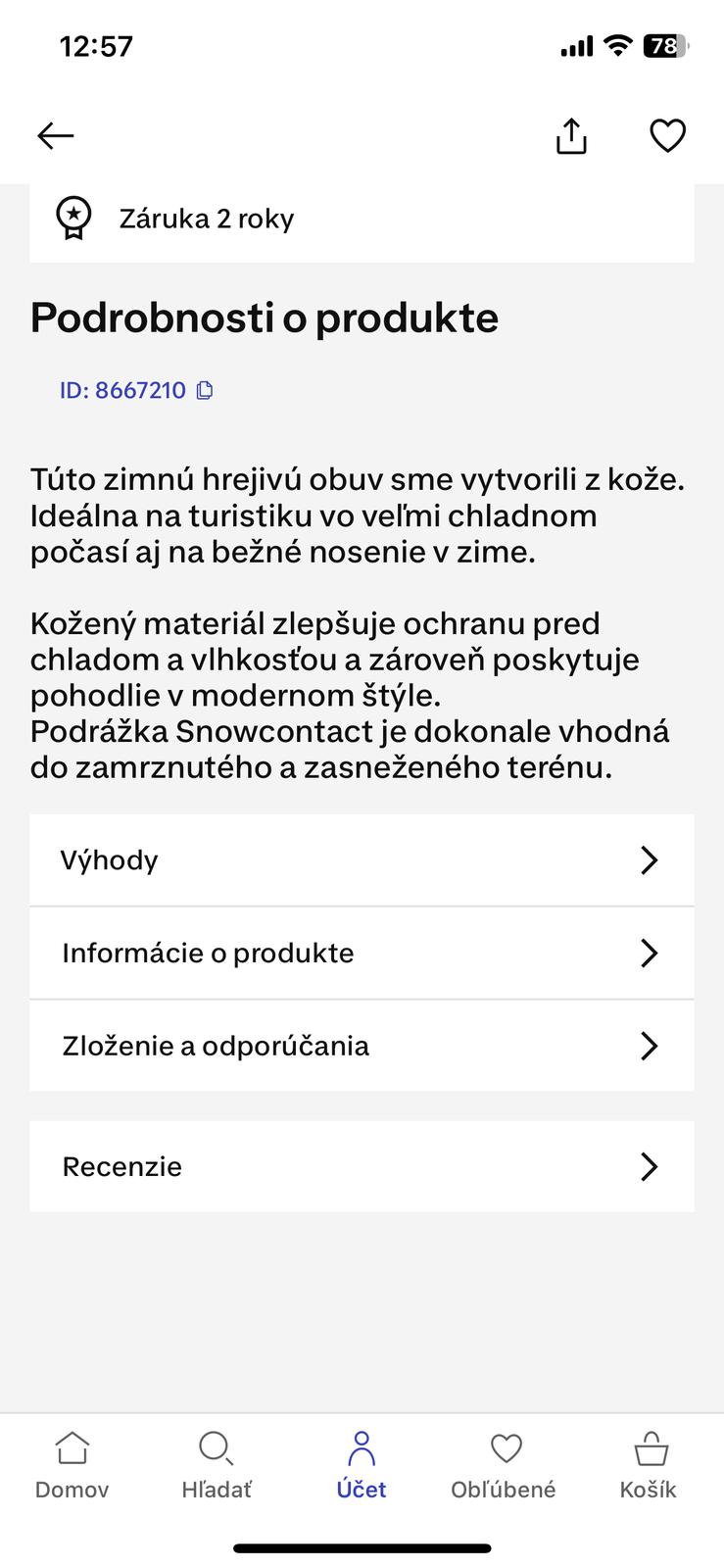
Task: Open the Výhody section
Action: point(362,860)
